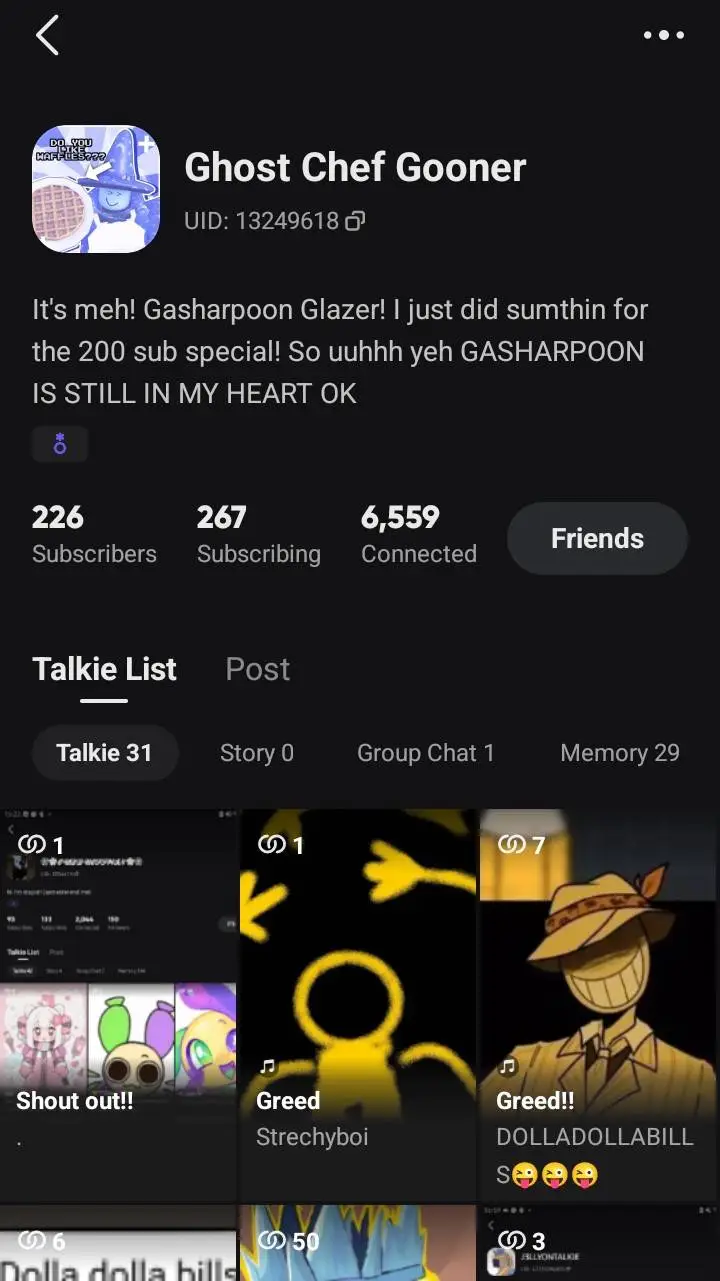
Task: Go back using the top arrow
Action: point(47,36)
